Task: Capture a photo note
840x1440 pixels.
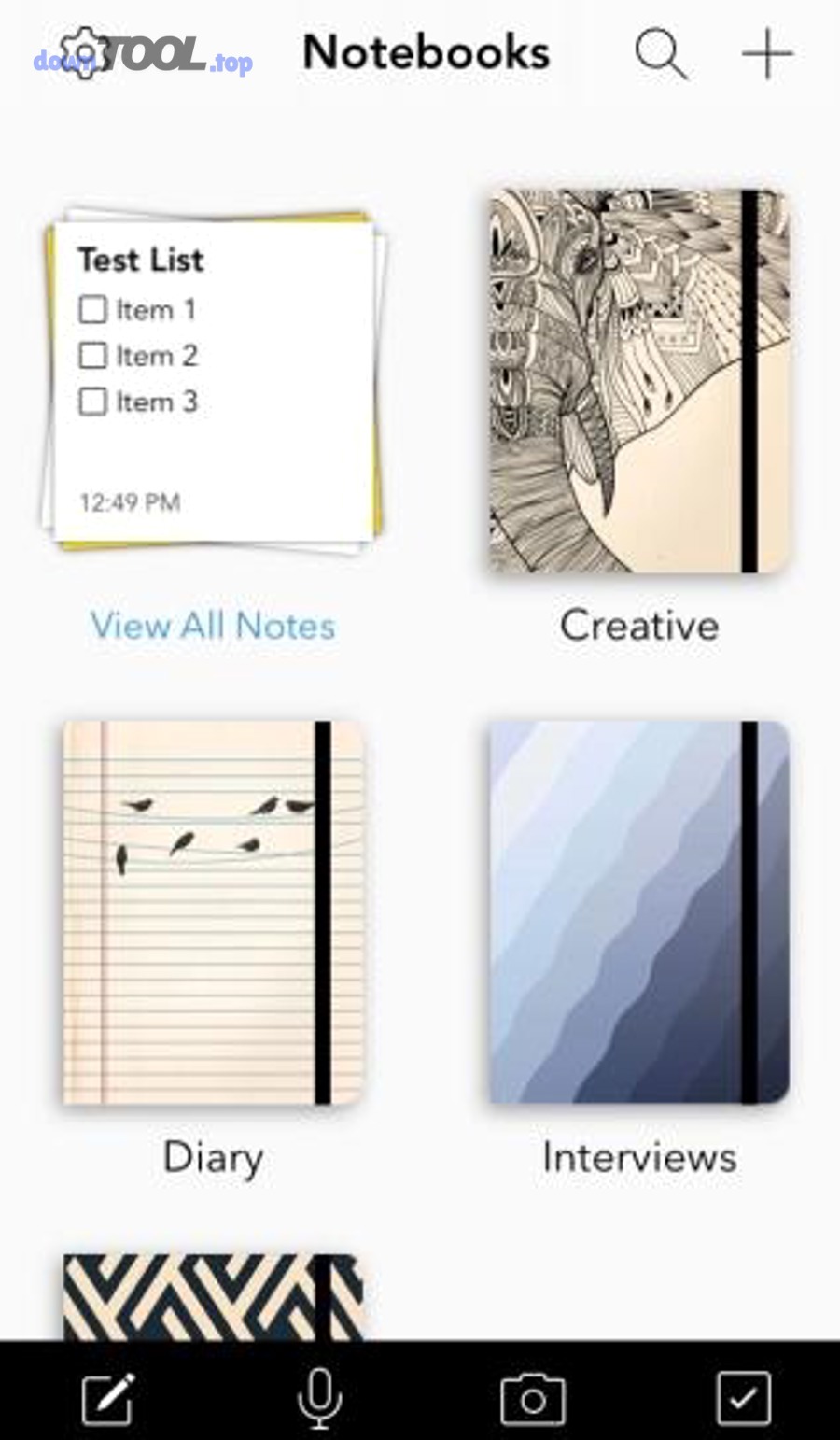Action: coord(533,1398)
